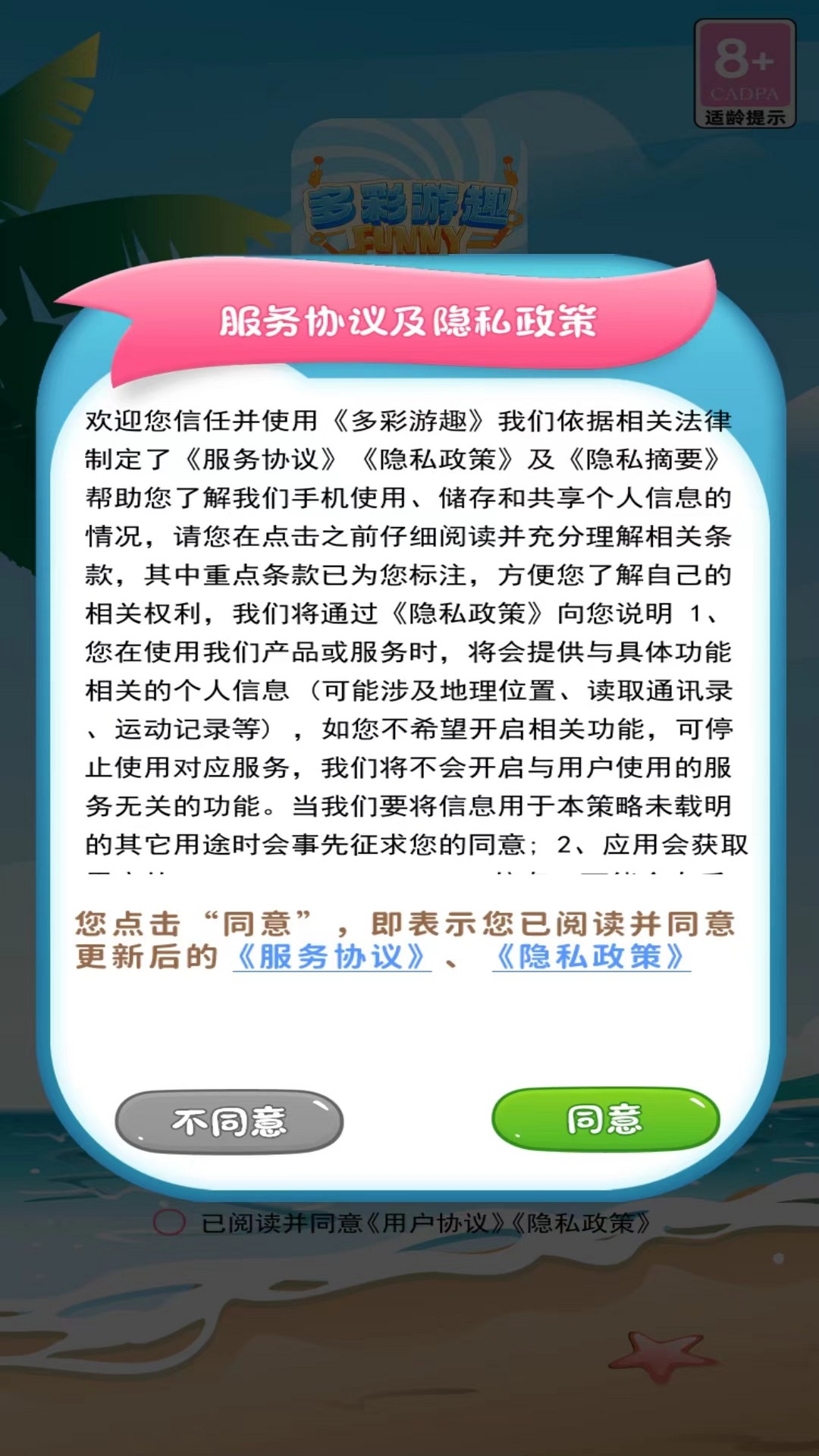Screen dimensions: 819x1456
Task: Check the 已阅读并同意 agreement circle
Action: pos(169,1222)
